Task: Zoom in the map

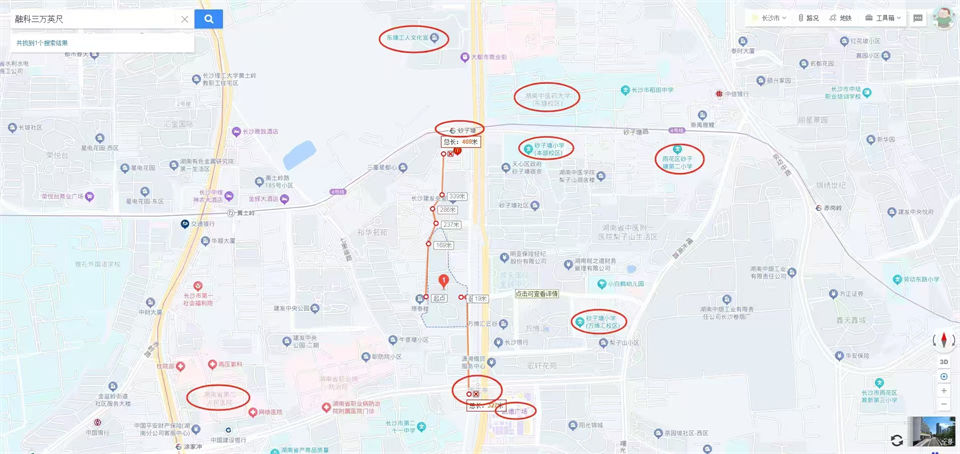Action: [944, 390]
